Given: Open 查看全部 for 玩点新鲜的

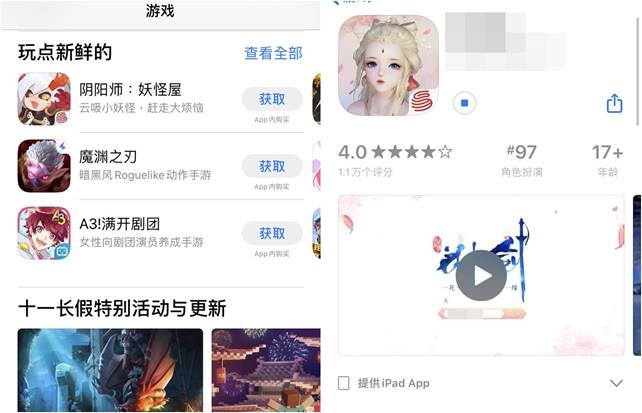Looking at the screenshot, I should 274,53.
